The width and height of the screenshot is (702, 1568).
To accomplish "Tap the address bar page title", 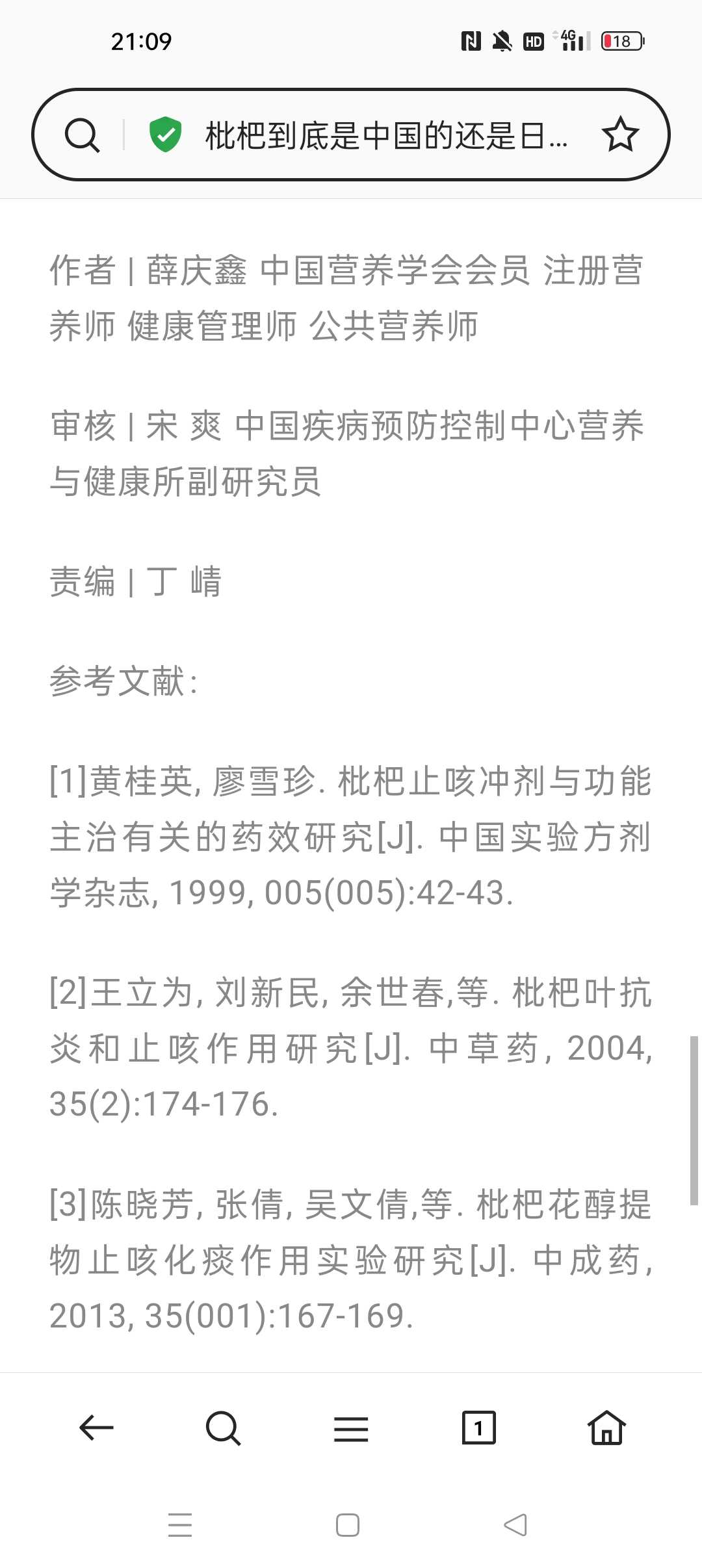I will (387, 135).
